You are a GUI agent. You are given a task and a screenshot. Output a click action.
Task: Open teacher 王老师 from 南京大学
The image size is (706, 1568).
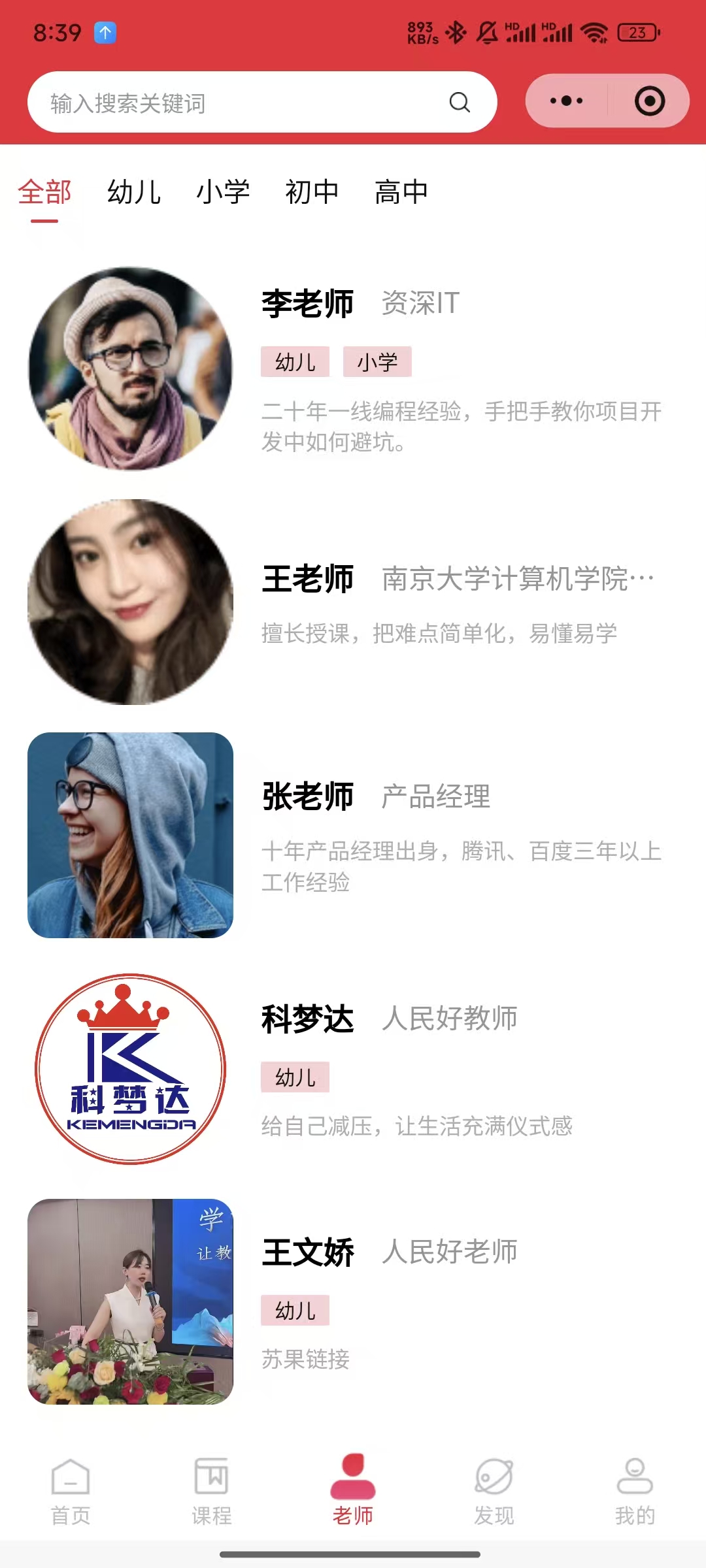[307, 580]
